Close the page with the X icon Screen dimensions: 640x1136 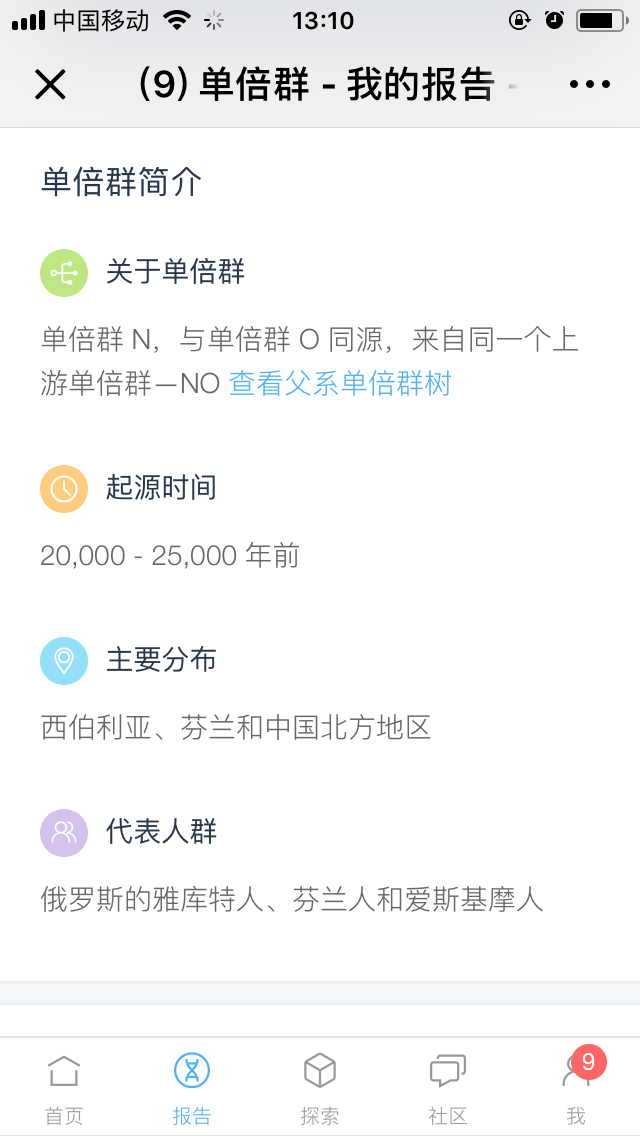coord(50,85)
